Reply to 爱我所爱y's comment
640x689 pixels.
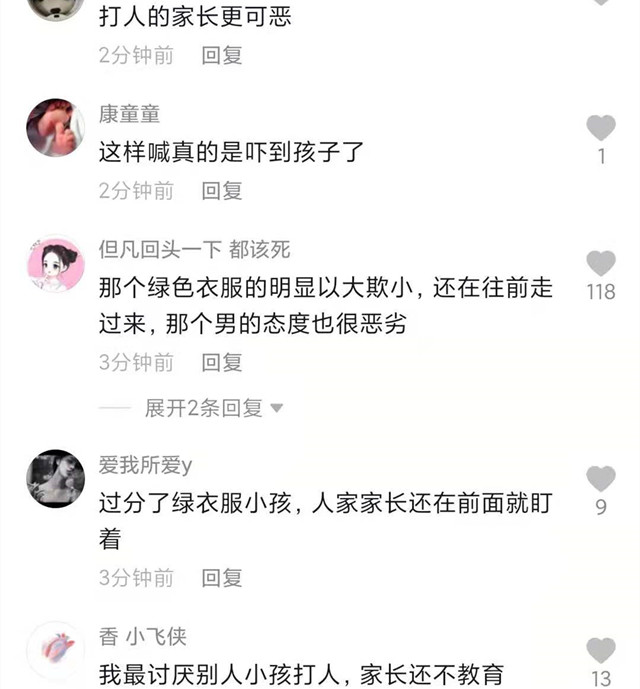tap(222, 578)
